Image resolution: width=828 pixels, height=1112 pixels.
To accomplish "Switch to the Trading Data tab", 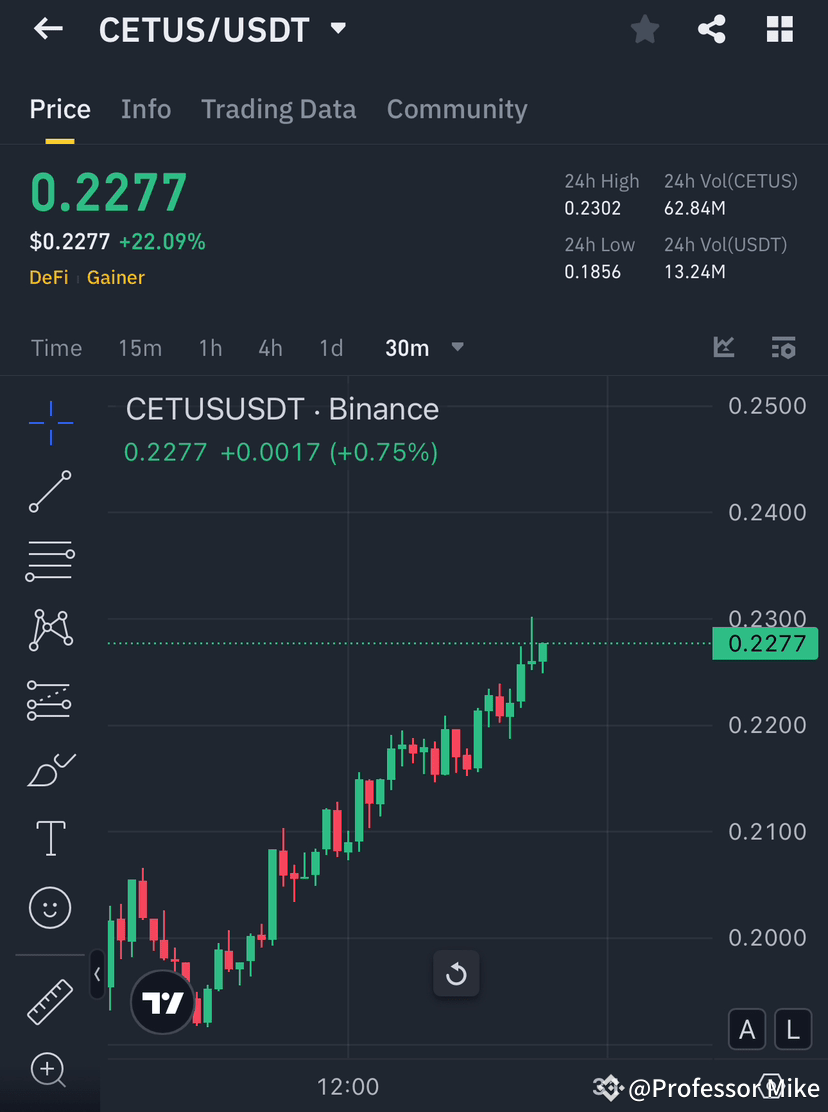I will [x=279, y=109].
